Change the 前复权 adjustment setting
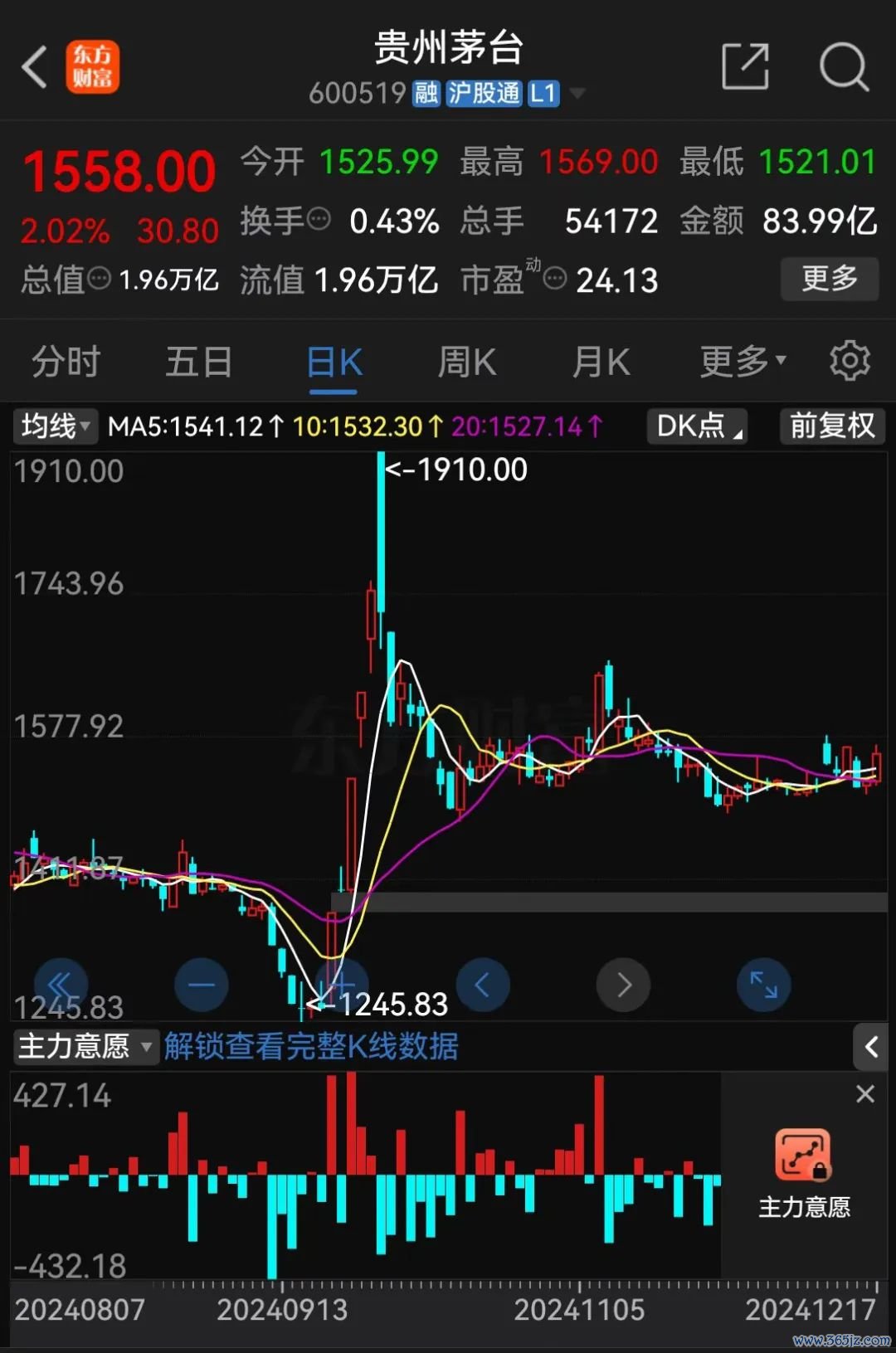The image size is (896, 1353). [832, 426]
